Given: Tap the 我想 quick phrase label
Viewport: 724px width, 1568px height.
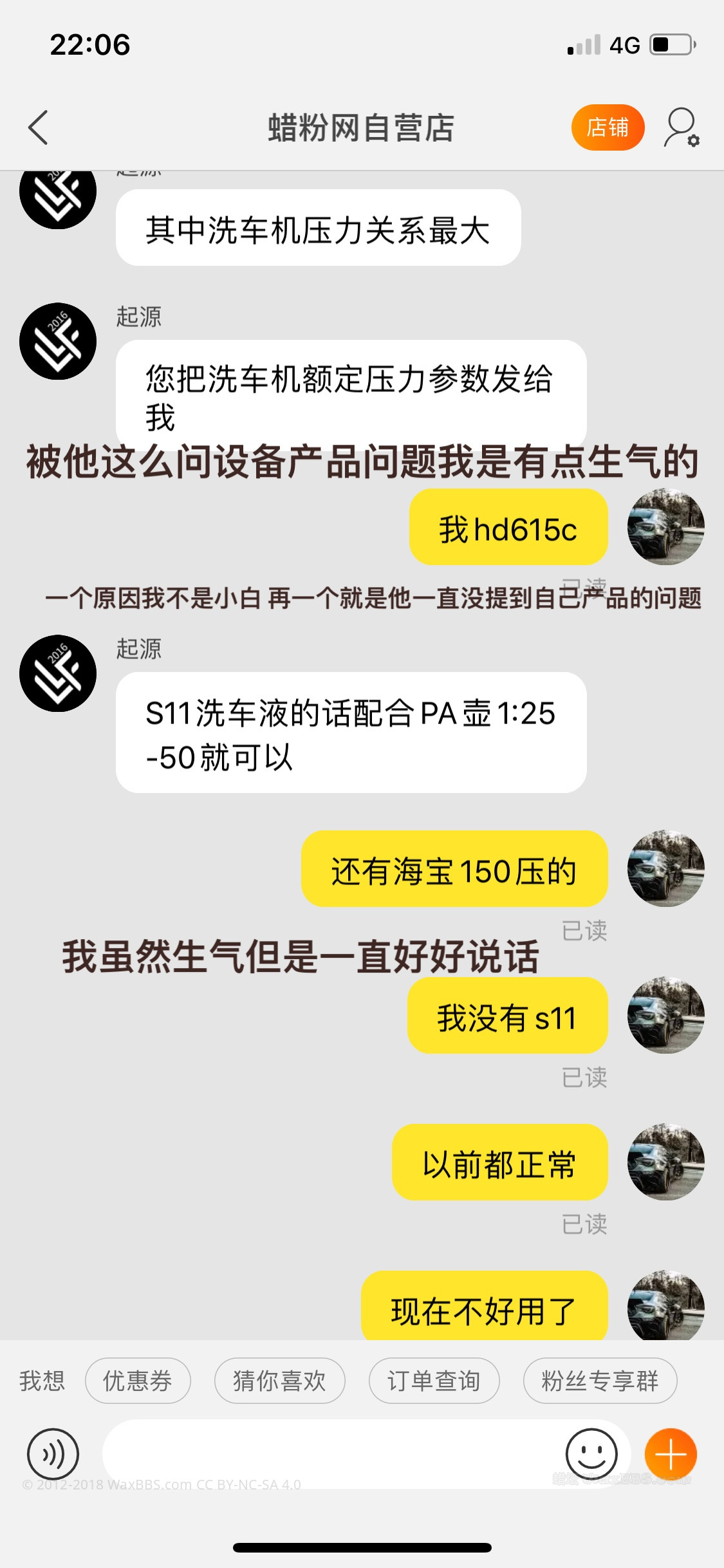Looking at the screenshot, I should pyautogui.click(x=42, y=1380).
